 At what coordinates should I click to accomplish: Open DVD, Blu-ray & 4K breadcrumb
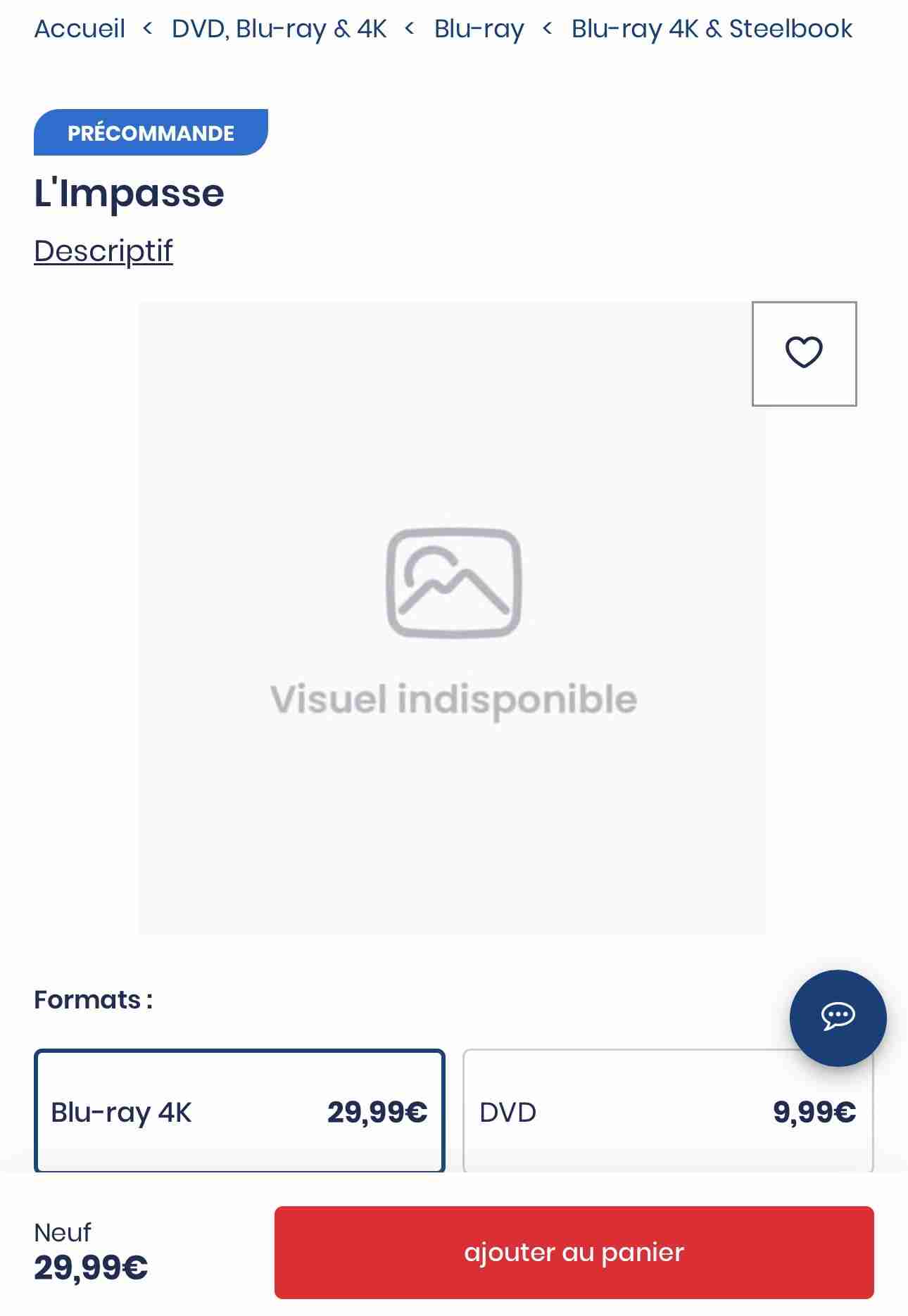coord(279,29)
